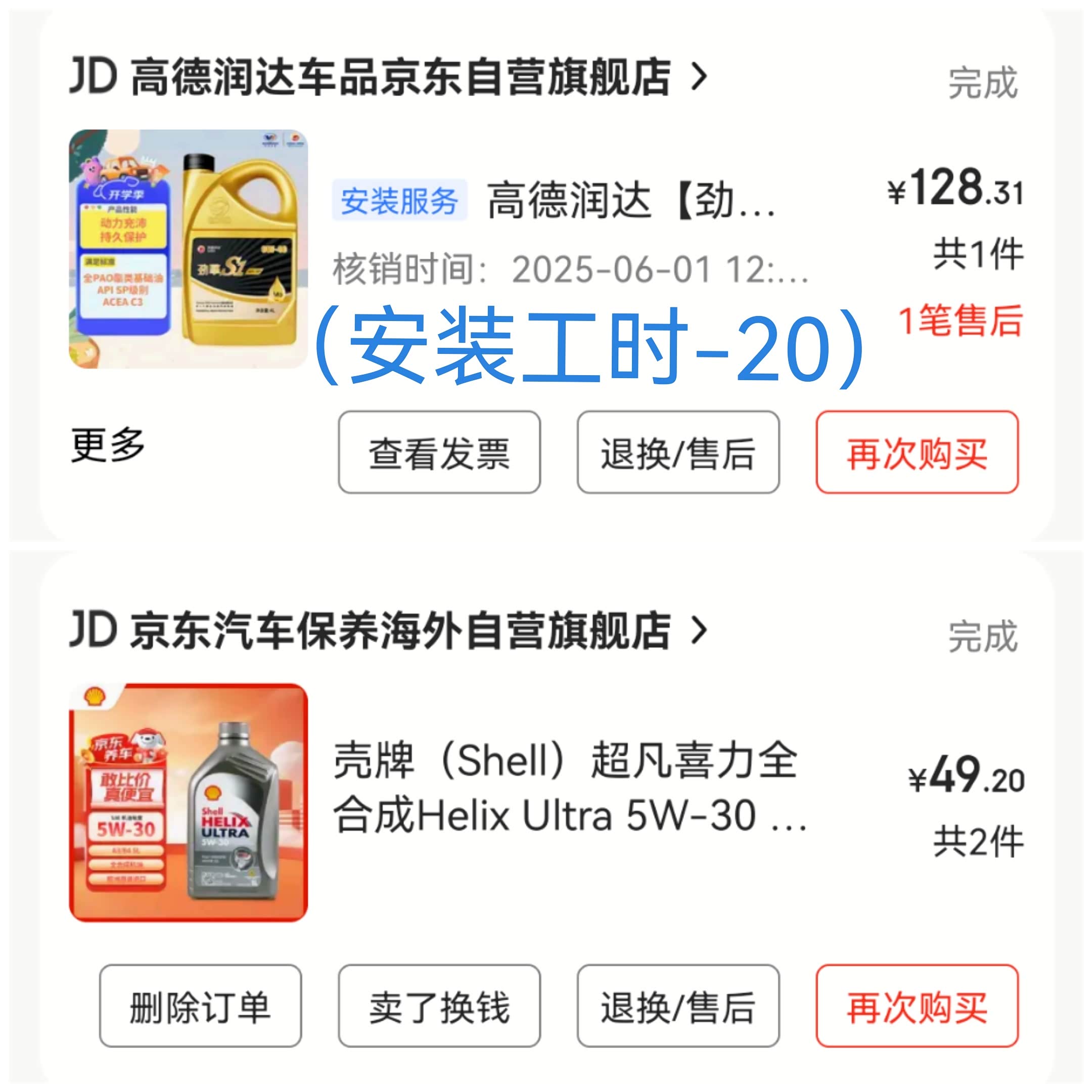Open the 高德润达车品京东自营旗舰店 store page

[x=388, y=76]
